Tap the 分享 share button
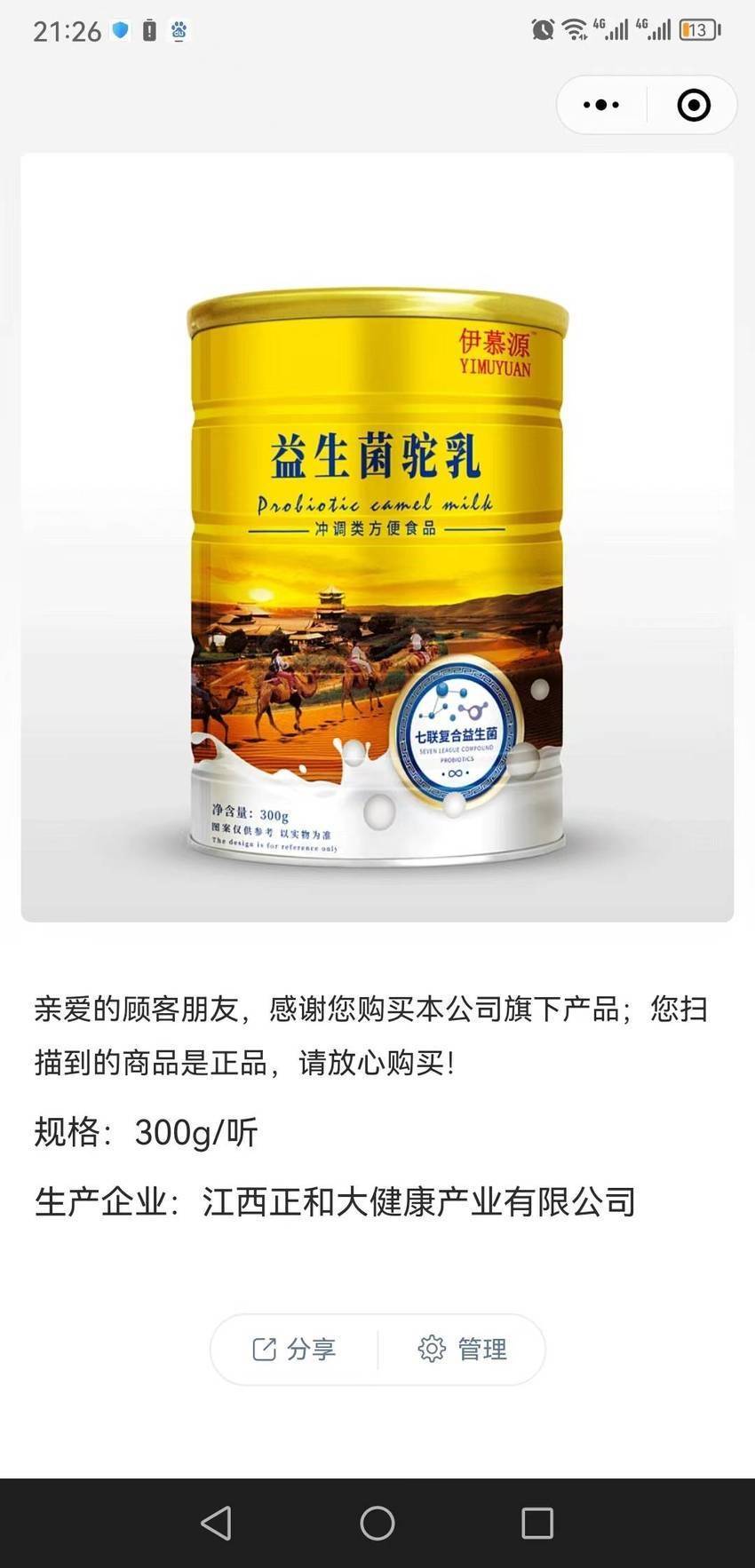The image size is (755, 1568). [x=294, y=1349]
